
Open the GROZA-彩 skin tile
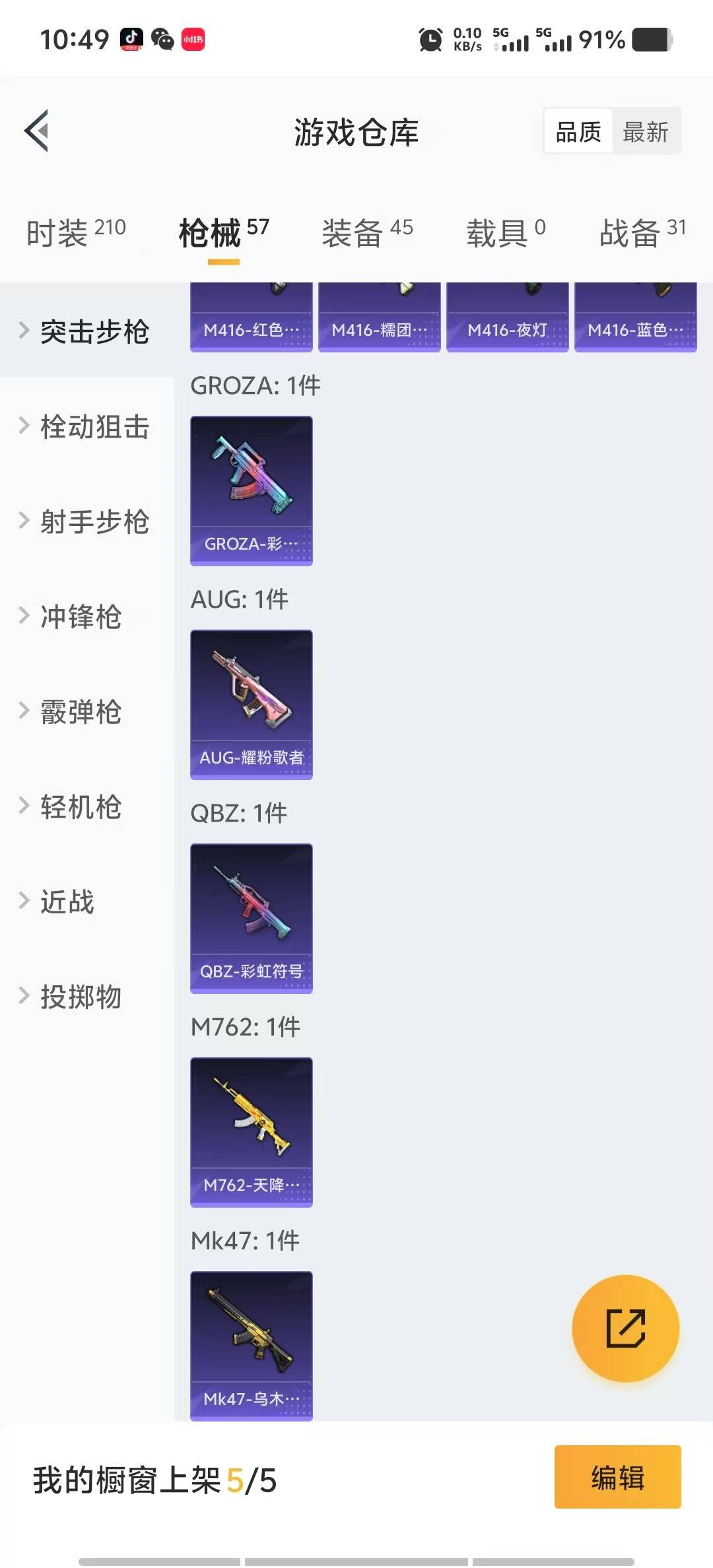tap(252, 490)
